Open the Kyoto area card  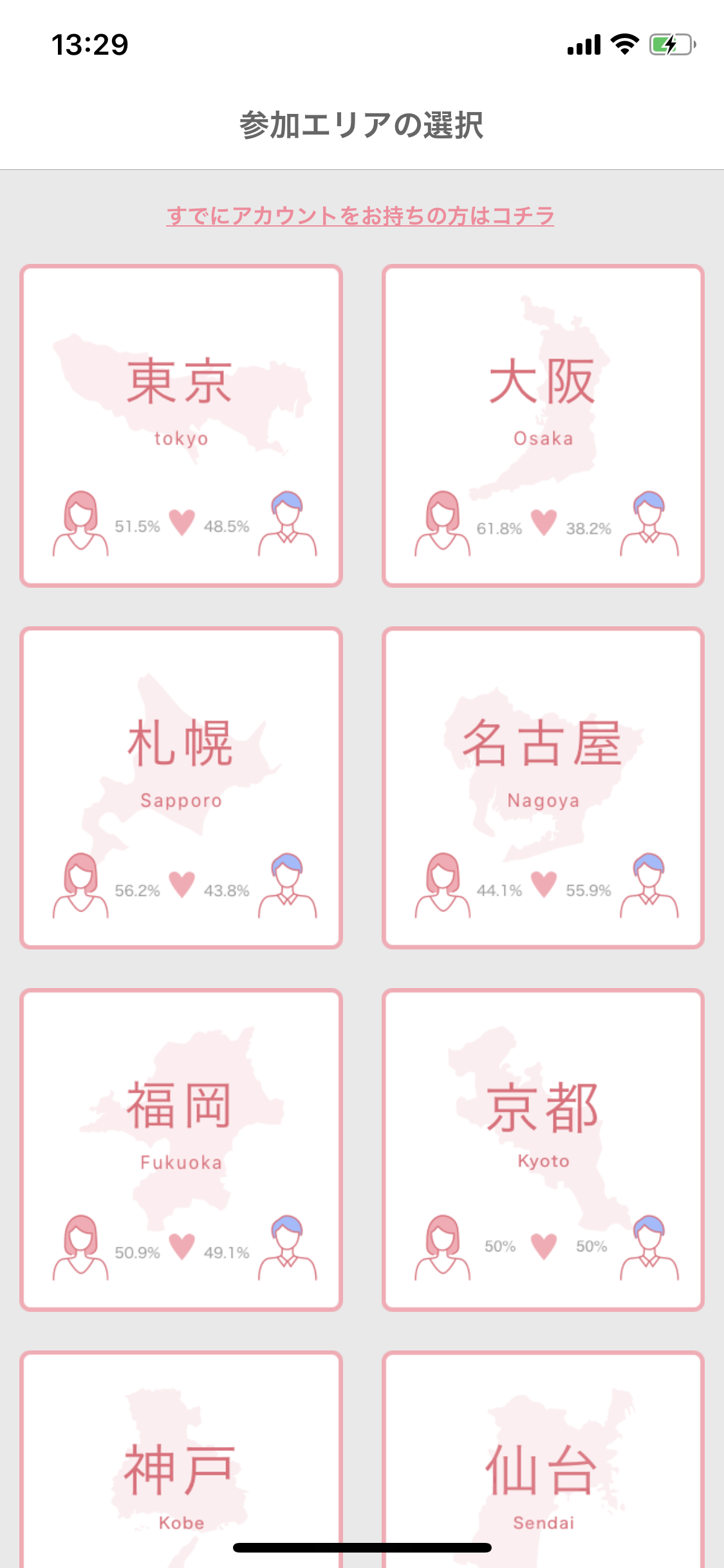point(543,1150)
